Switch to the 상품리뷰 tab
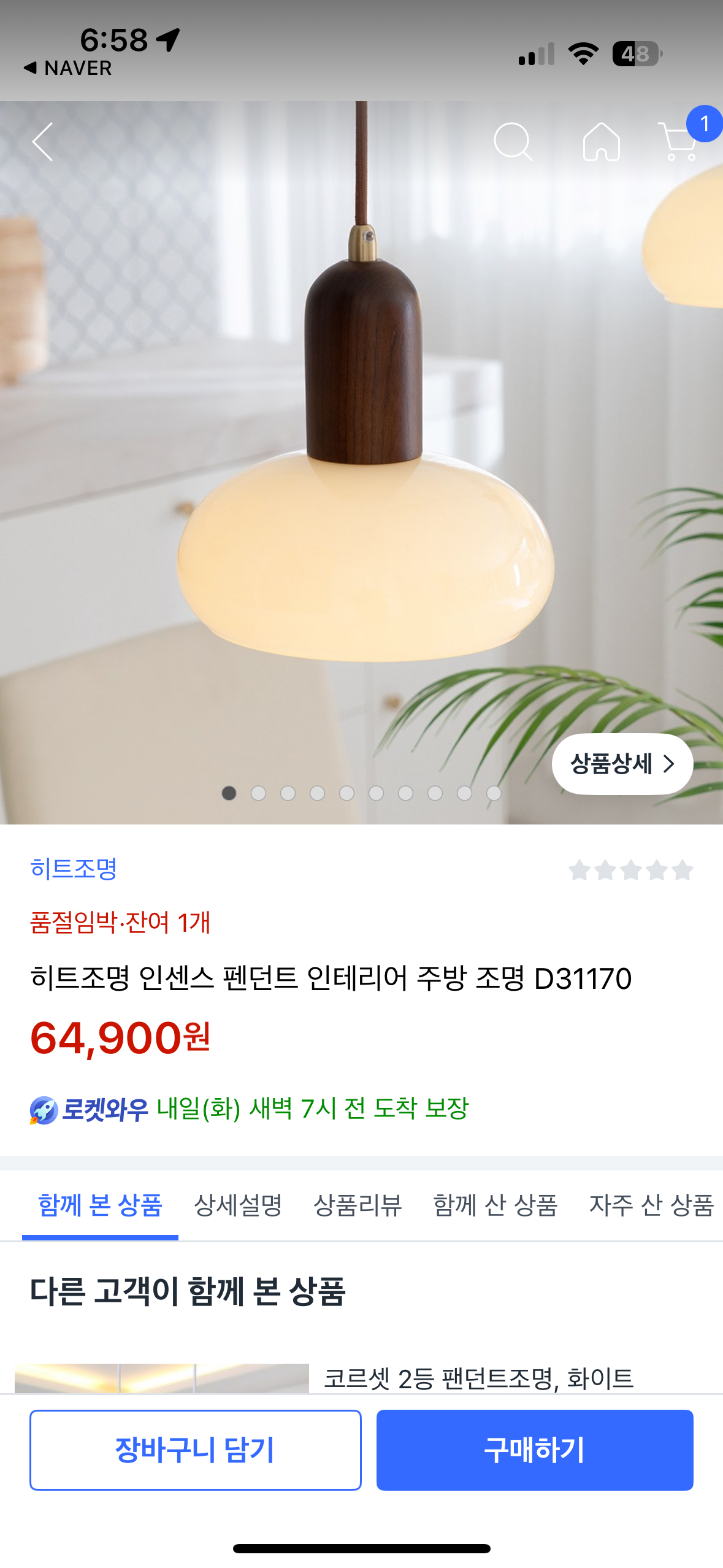 pyautogui.click(x=358, y=1205)
